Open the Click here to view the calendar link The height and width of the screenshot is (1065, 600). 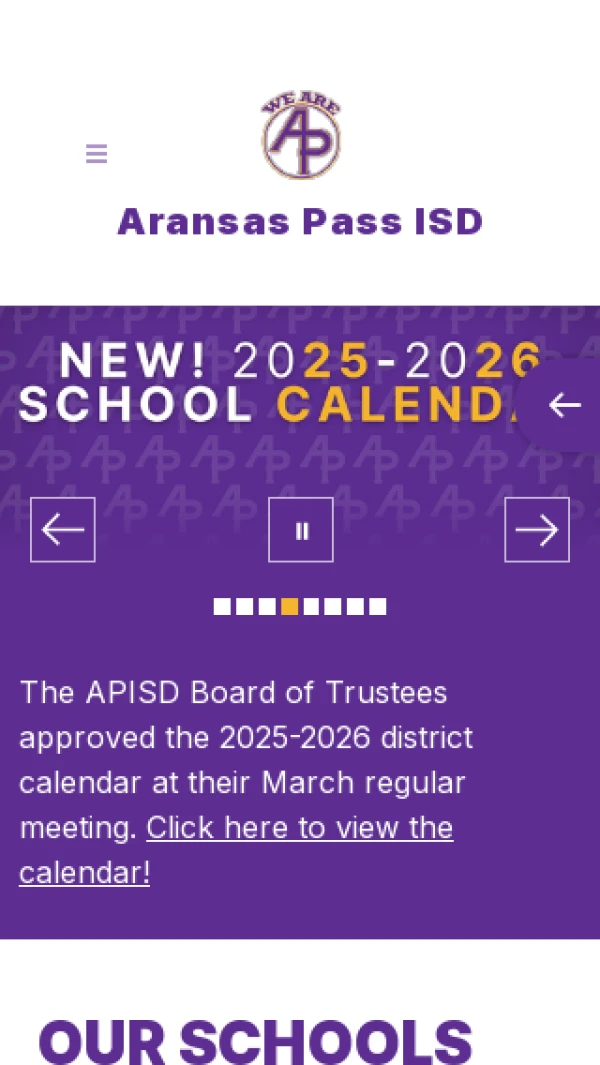pos(299,828)
